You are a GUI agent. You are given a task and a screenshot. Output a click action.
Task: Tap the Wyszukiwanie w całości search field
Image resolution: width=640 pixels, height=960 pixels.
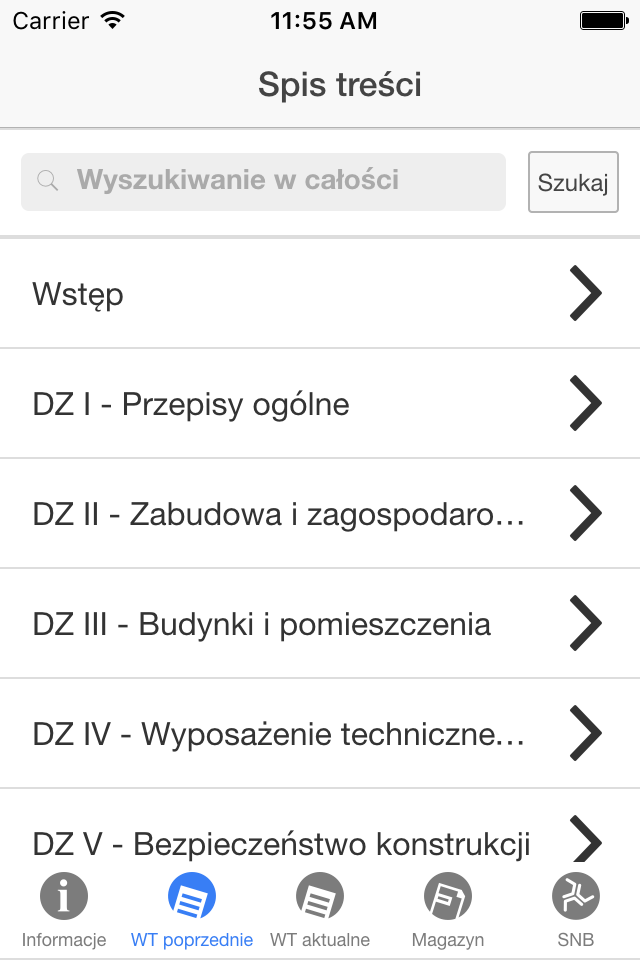pos(263,182)
